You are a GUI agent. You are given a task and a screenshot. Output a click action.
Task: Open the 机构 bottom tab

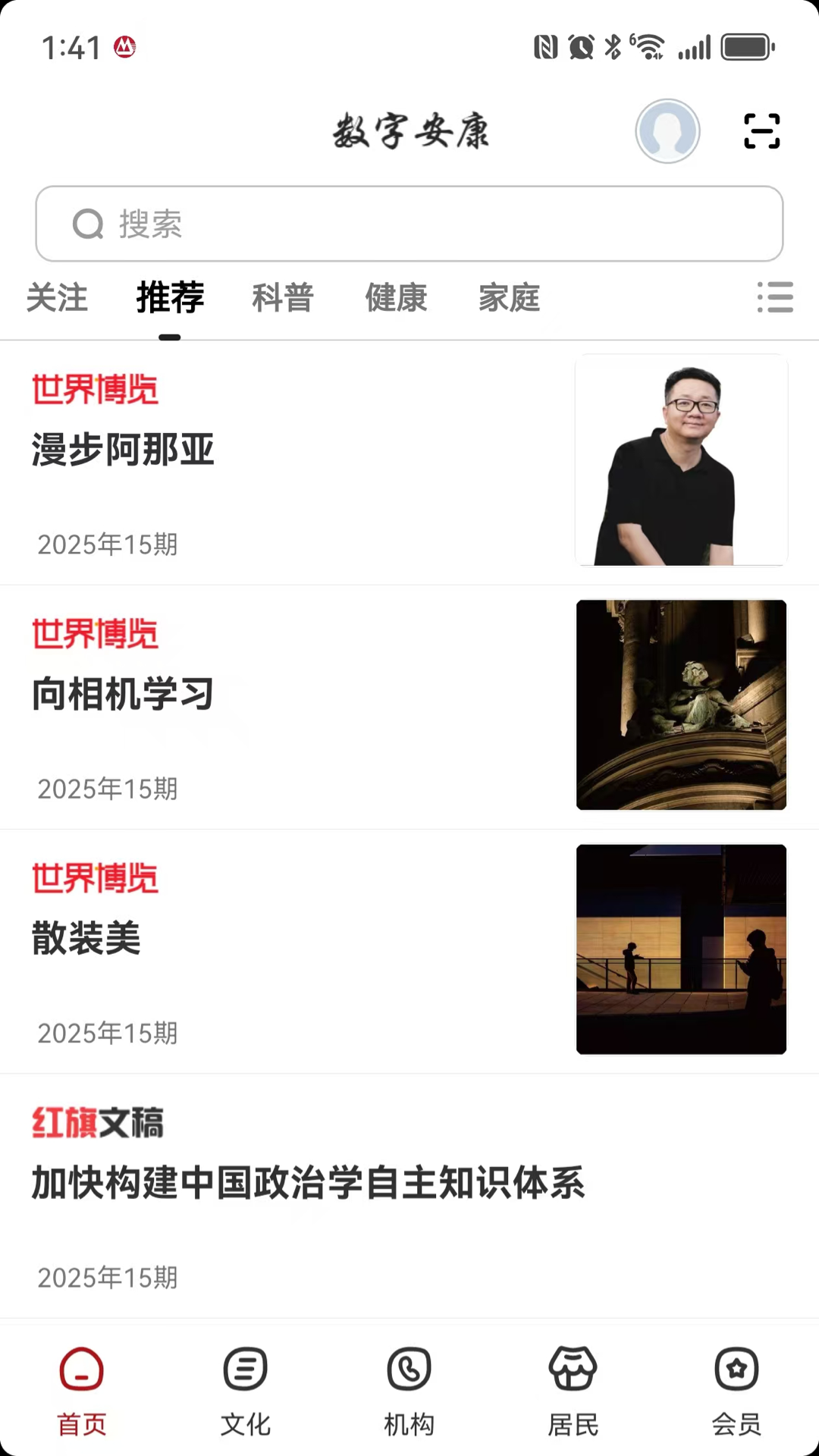pyautogui.click(x=409, y=1391)
